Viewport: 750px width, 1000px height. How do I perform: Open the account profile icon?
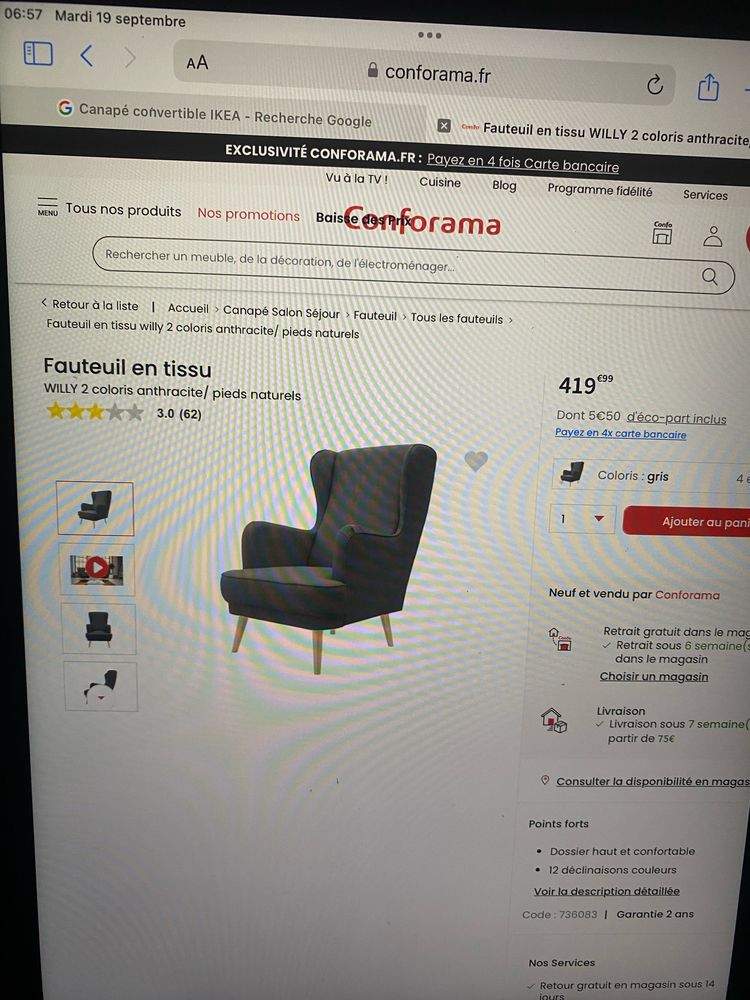(713, 234)
